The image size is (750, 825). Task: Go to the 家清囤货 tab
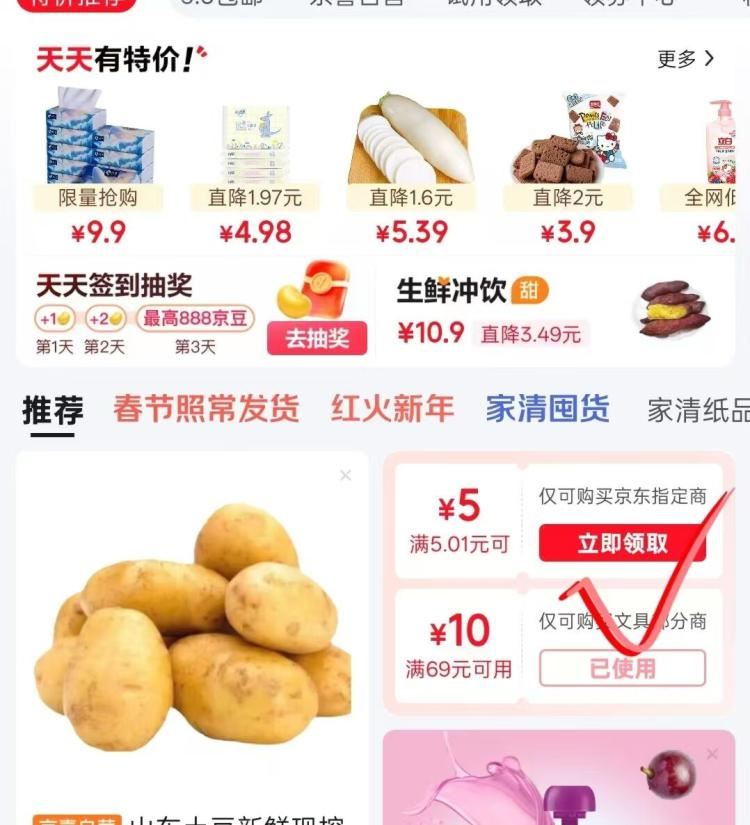(547, 409)
